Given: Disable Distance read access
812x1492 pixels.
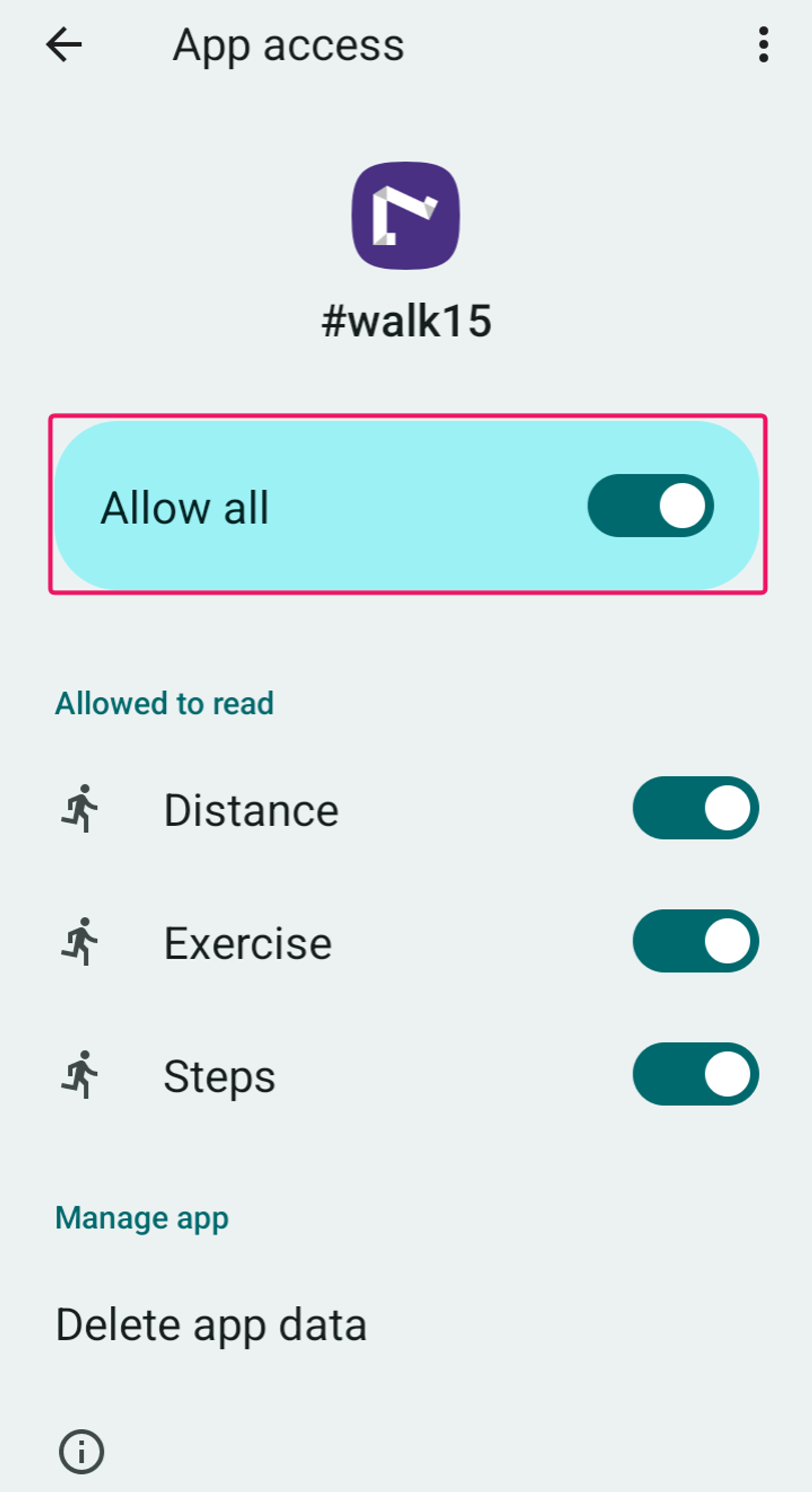Looking at the screenshot, I should [x=695, y=808].
